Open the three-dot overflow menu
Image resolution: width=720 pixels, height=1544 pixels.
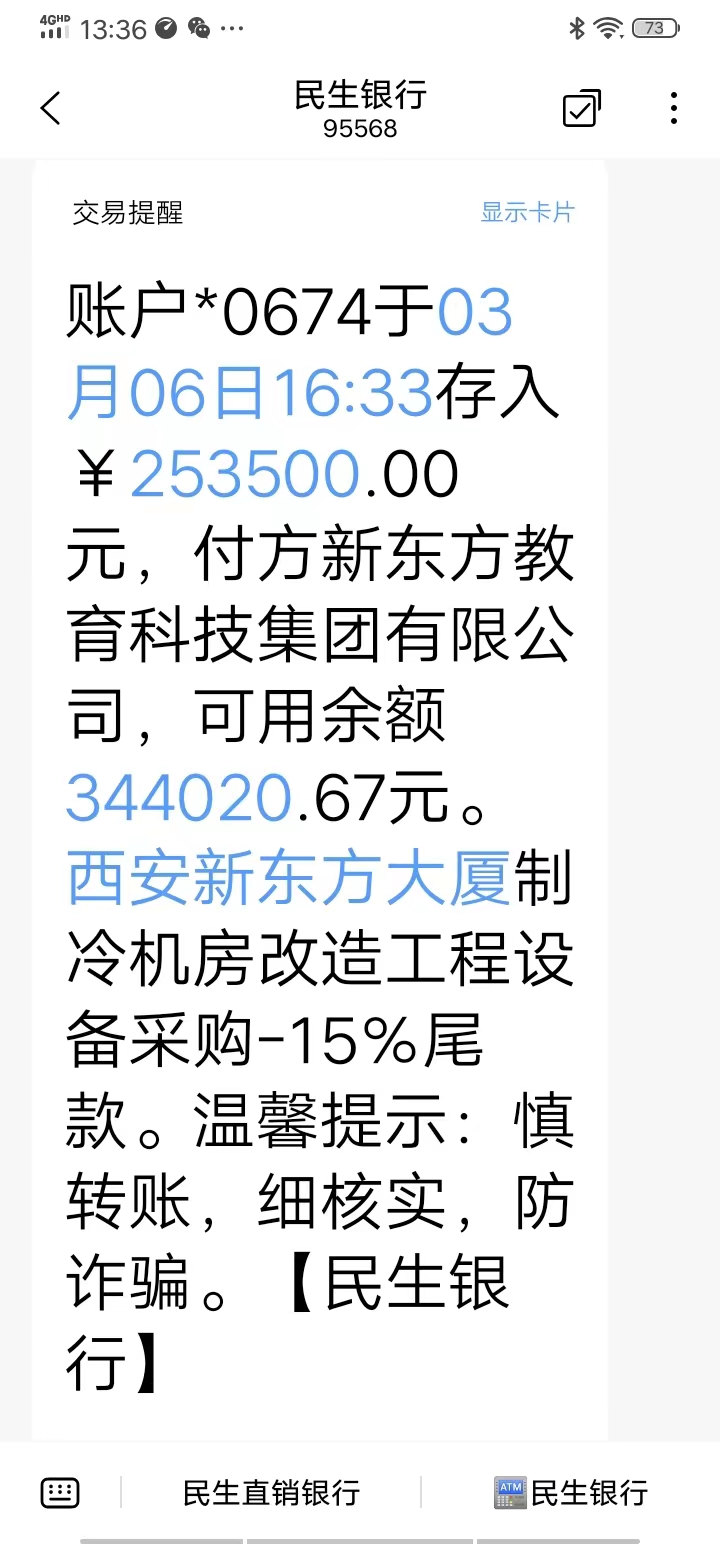674,108
